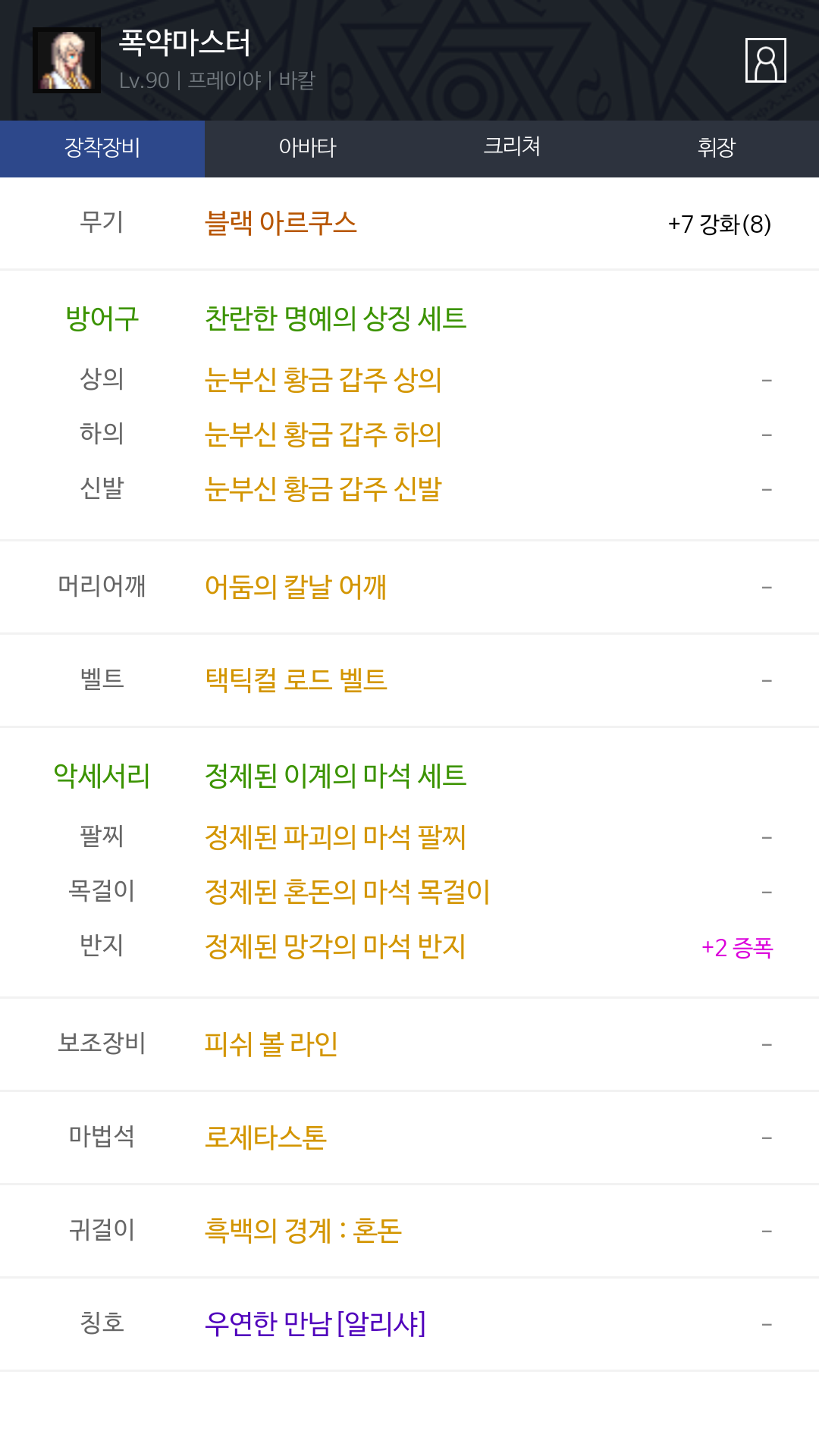Switch to the 휘장 tab
Screen dimensions: 819x1456
717,148
